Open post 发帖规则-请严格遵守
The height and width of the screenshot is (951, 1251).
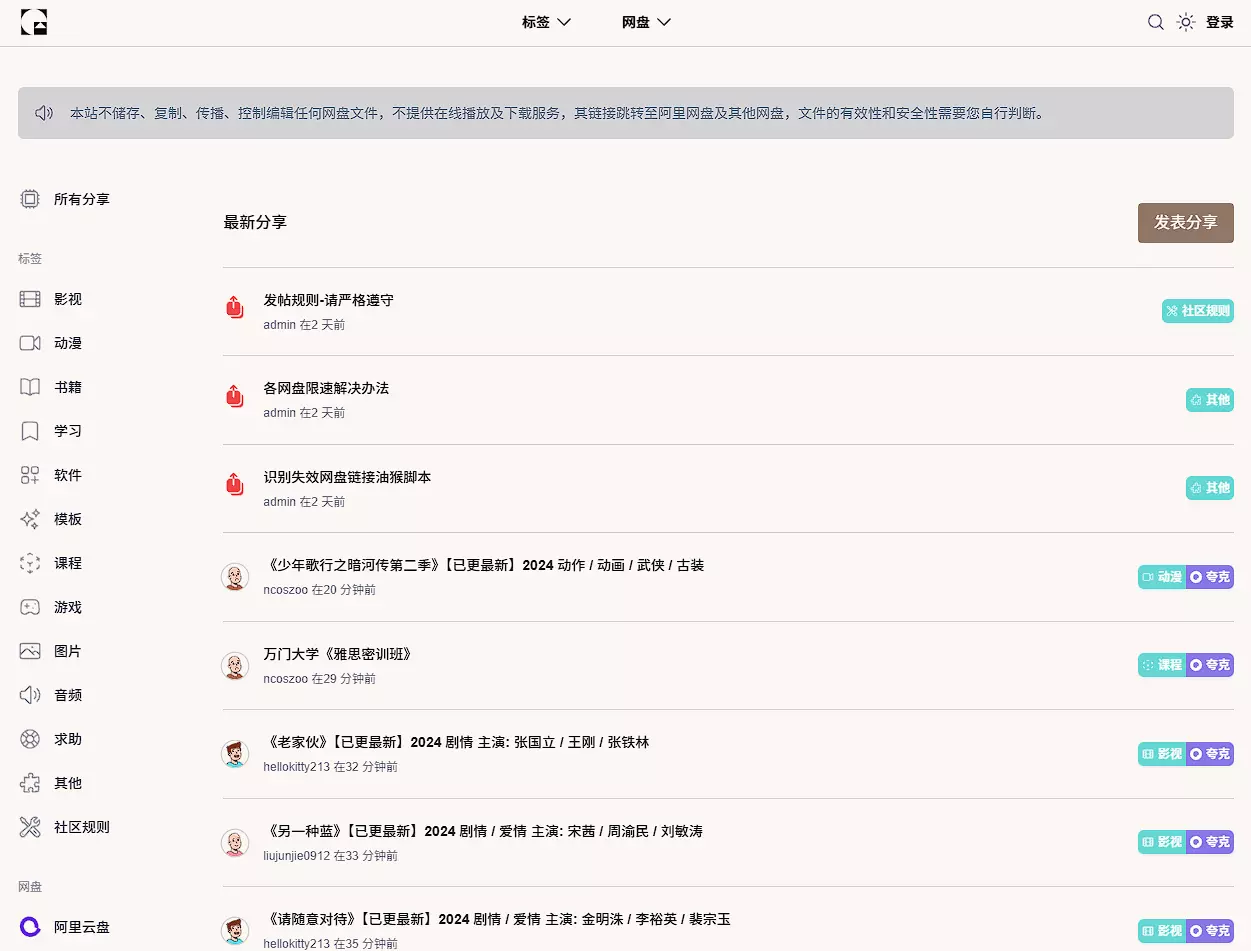pyautogui.click(x=328, y=300)
